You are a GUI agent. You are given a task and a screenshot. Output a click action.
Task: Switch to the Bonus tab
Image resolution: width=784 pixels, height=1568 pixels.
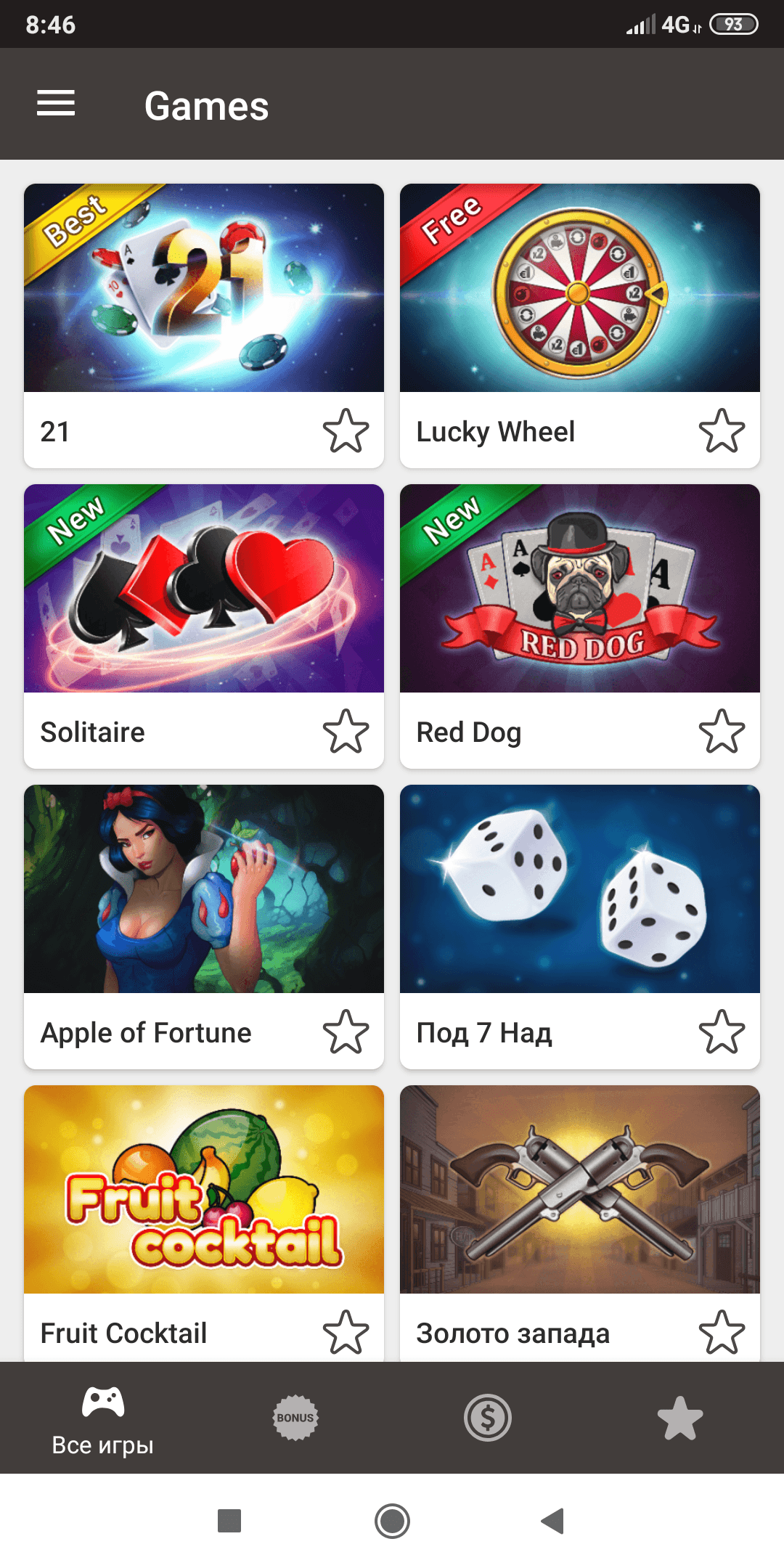coord(295,1418)
